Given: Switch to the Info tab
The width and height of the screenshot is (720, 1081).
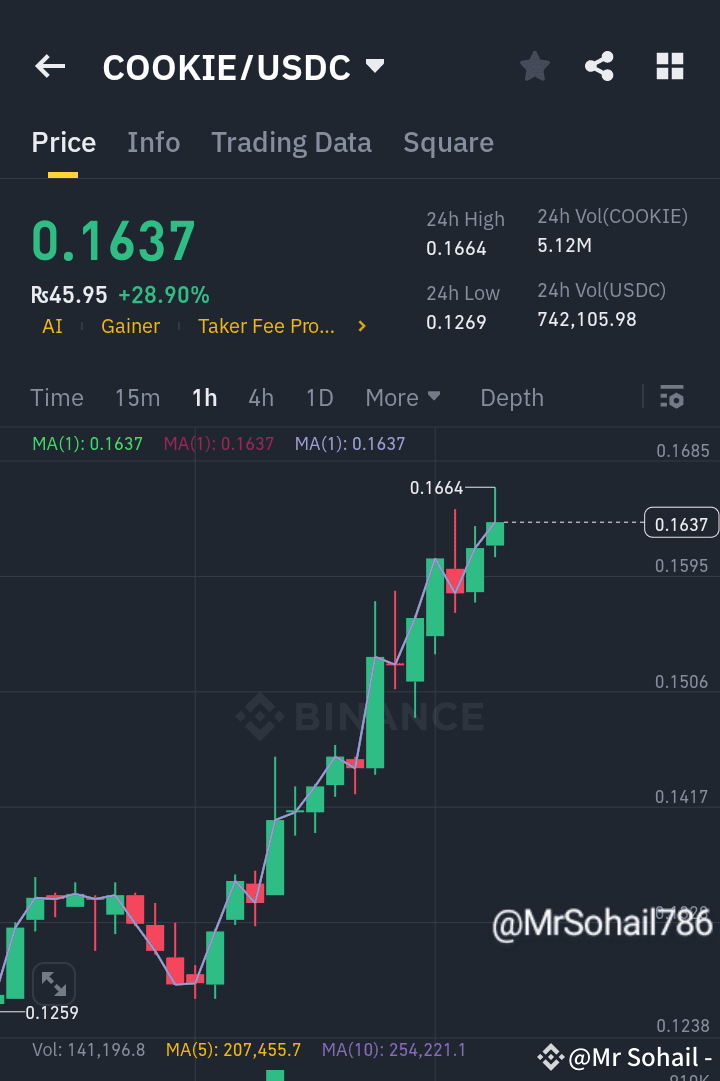Looking at the screenshot, I should [x=154, y=143].
